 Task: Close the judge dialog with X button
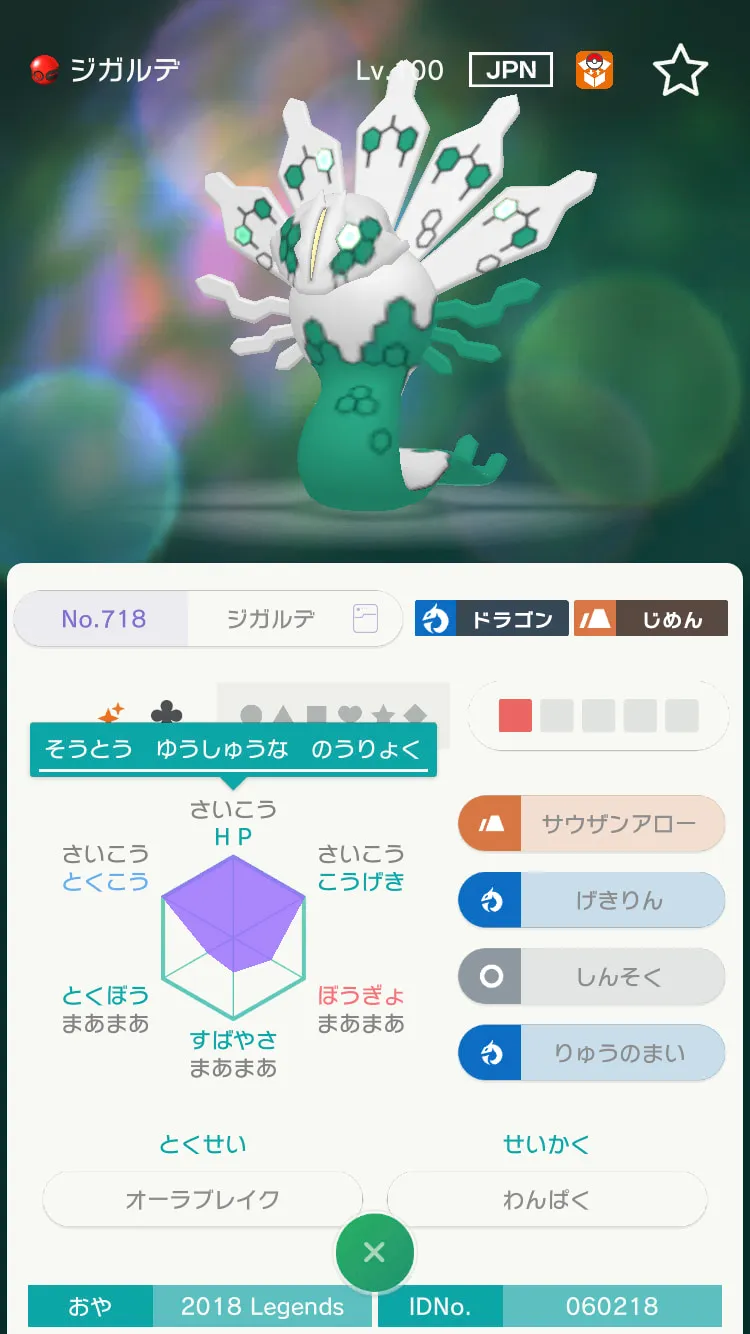[x=374, y=1252]
